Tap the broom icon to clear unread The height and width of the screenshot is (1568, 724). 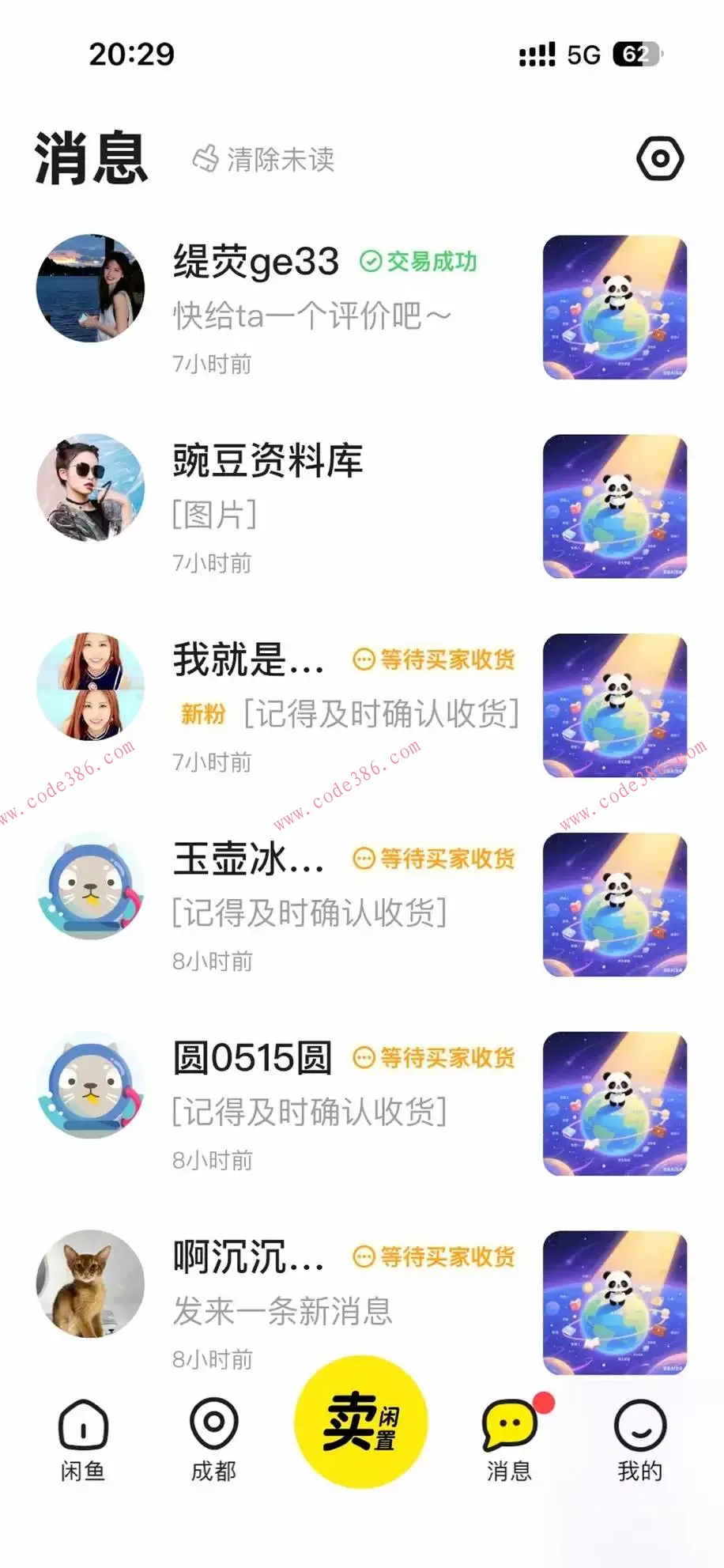coord(207,158)
